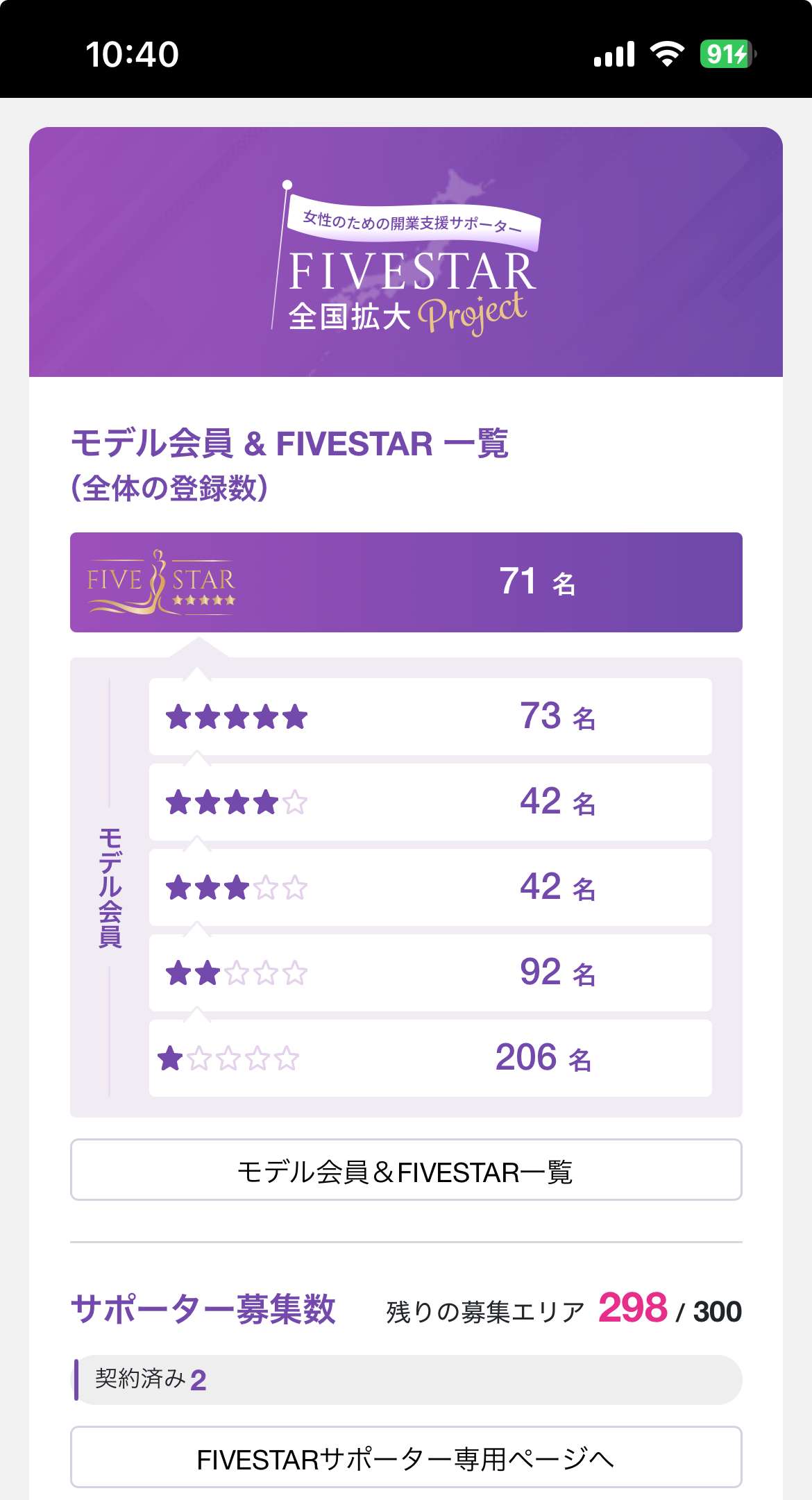The height and width of the screenshot is (1500, 812).
Task: Open the モデル会員＆FIVESTAR一覧 button
Action: [x=406, y=1171]
